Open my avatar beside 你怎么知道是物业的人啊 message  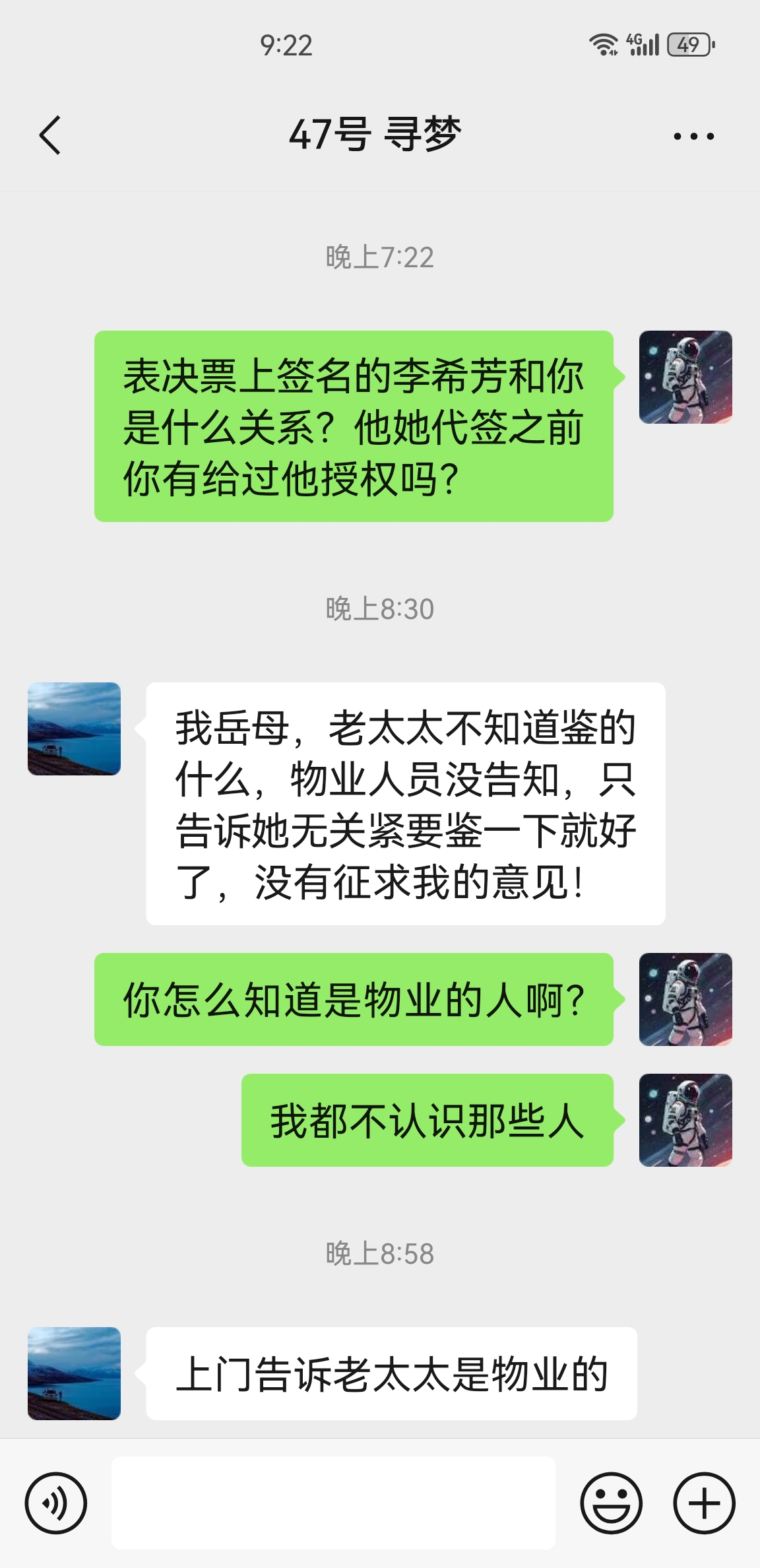click(x=685, y=999)
